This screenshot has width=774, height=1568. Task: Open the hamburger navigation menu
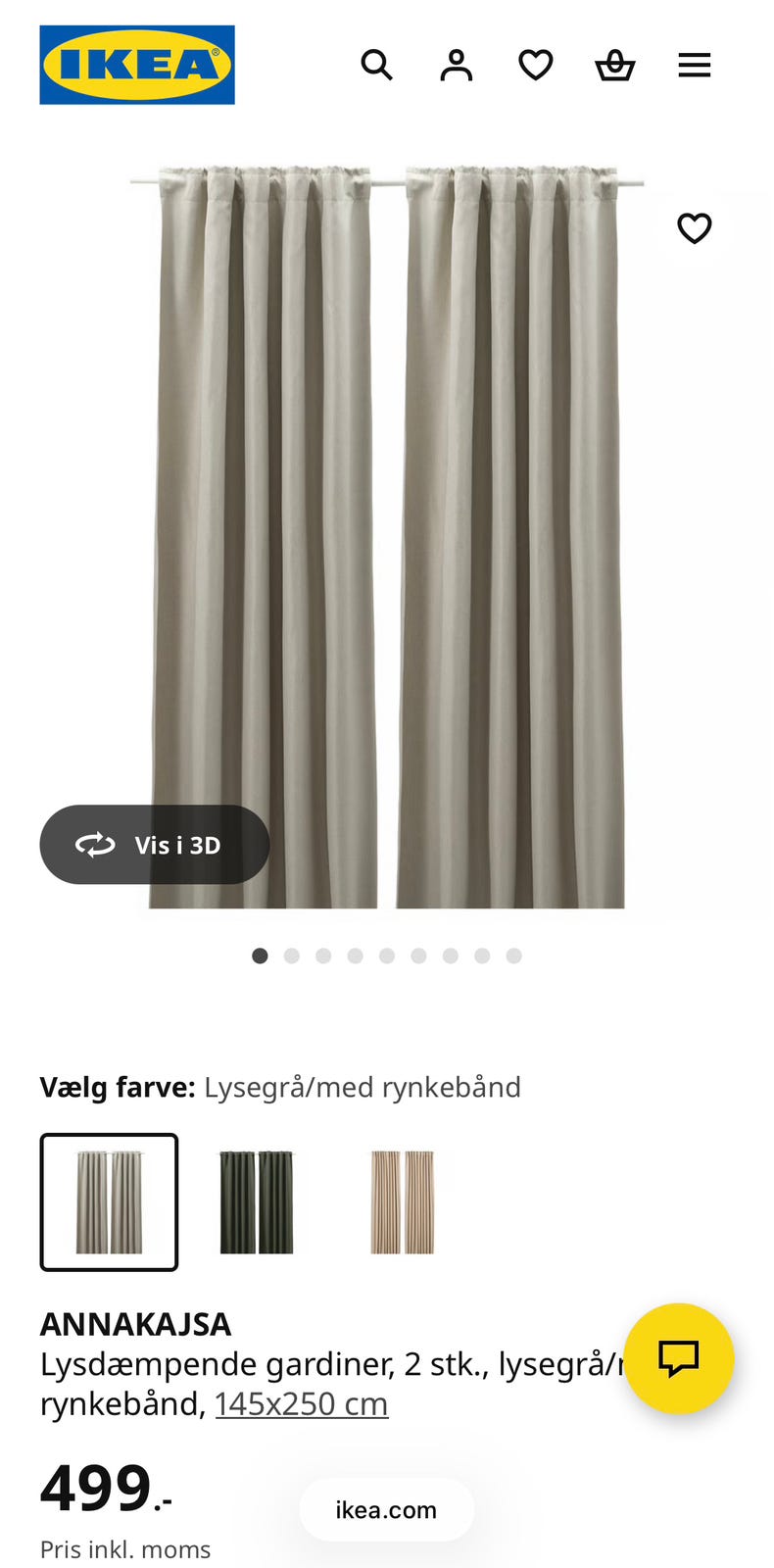694,64
